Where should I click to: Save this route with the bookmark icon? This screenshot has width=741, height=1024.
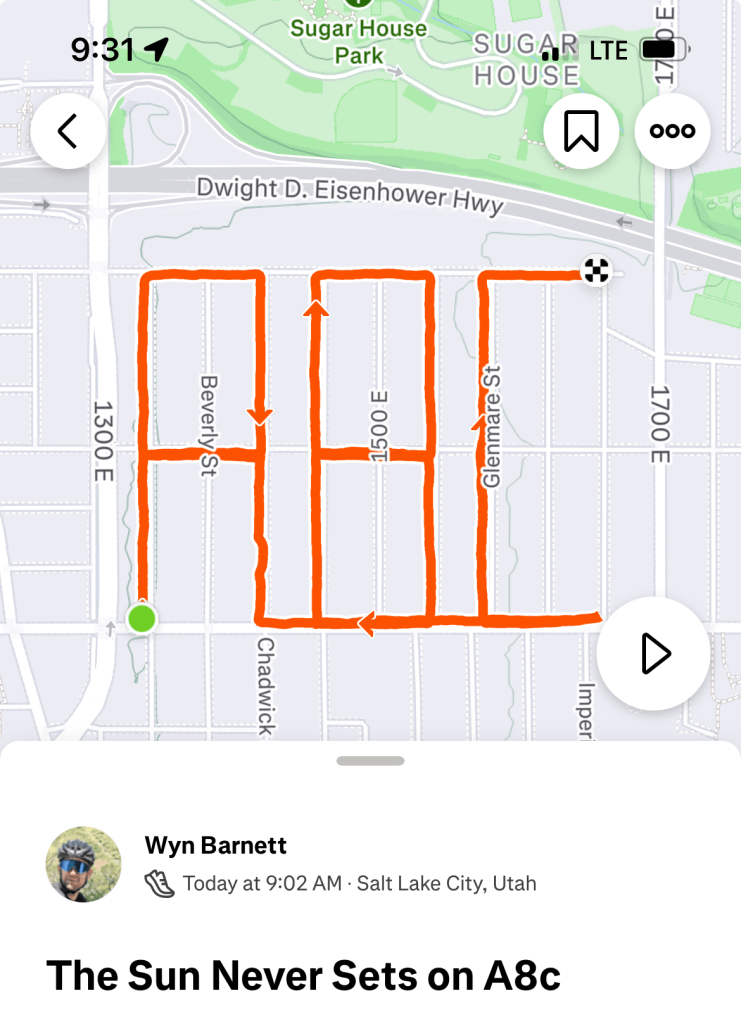tap(581, 131)
